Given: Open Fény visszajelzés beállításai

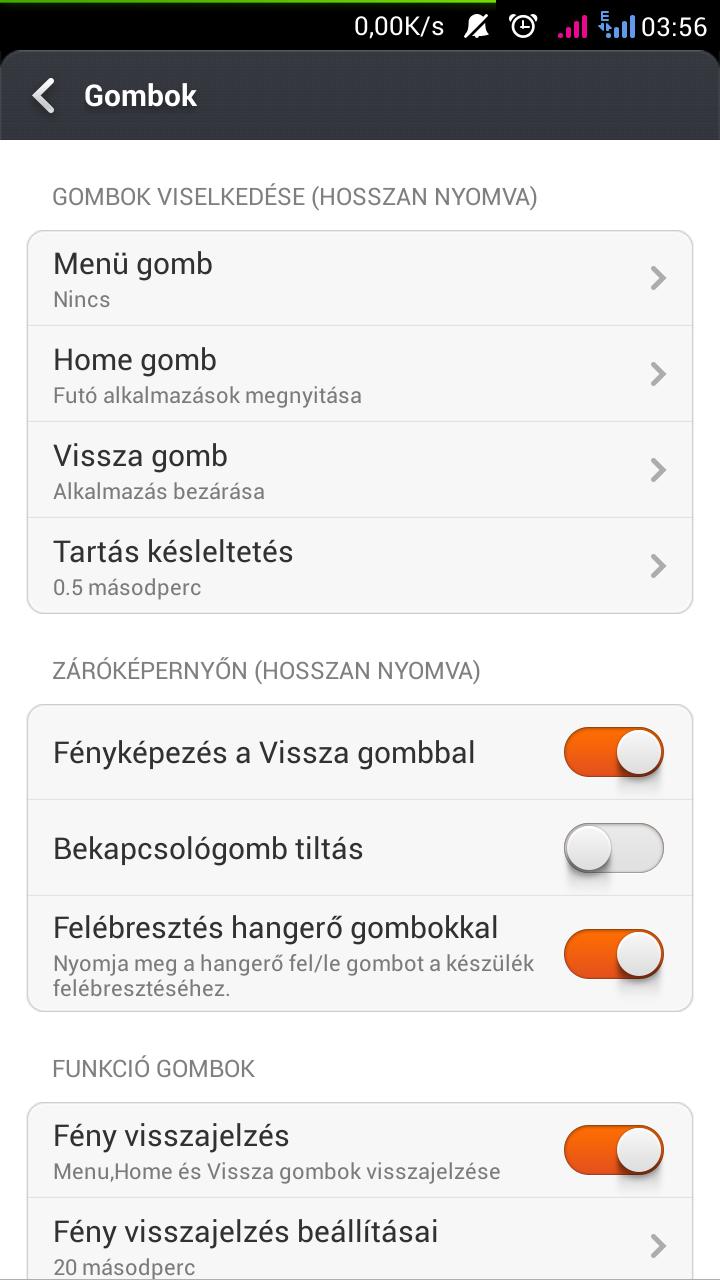Looking at the screenshot, I should point(360,1240).
